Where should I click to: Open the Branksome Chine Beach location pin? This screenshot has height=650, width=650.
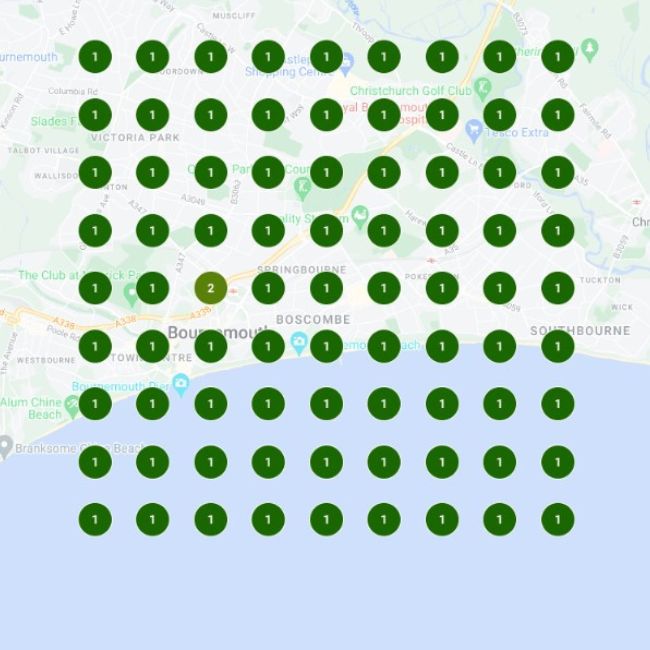point(6,444)
